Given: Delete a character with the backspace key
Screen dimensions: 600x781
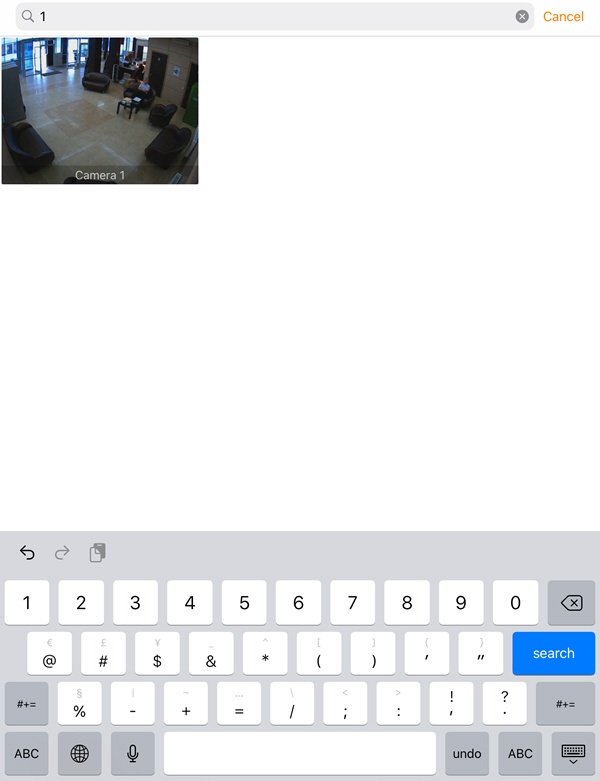Looking at the screenshot, I should (x=571, y=603).
